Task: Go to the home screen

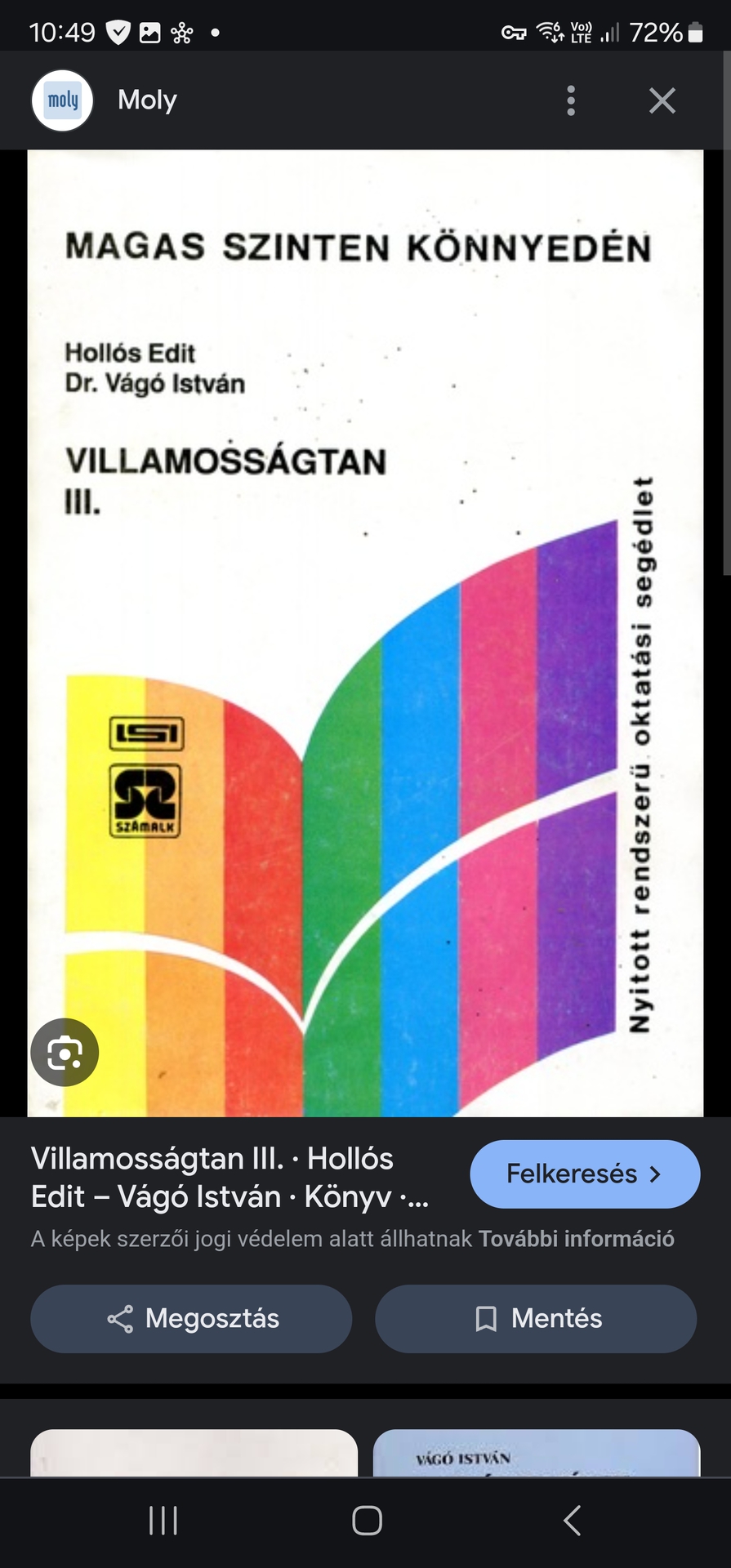Action: point(367,1521)
